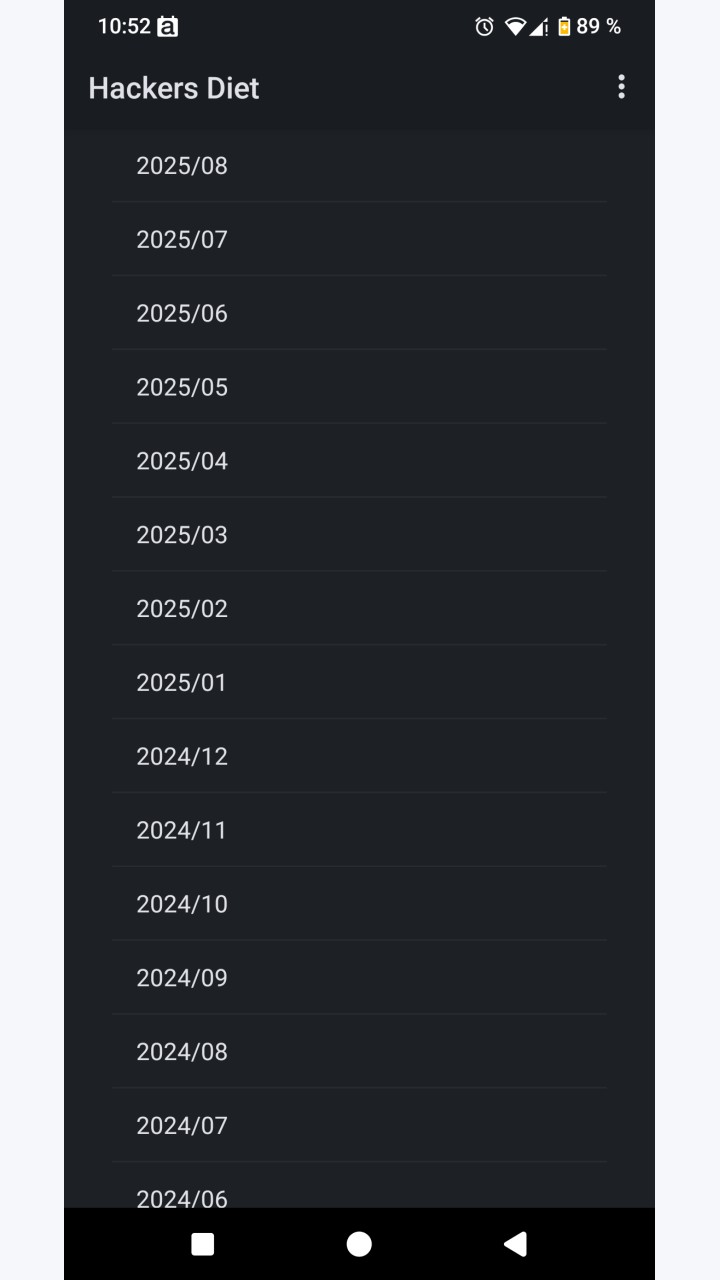The width and height of the screenshot is (720, 1280).
Task: Go to the home screen
Action: pyautogui.click(x=359, y=1244)
